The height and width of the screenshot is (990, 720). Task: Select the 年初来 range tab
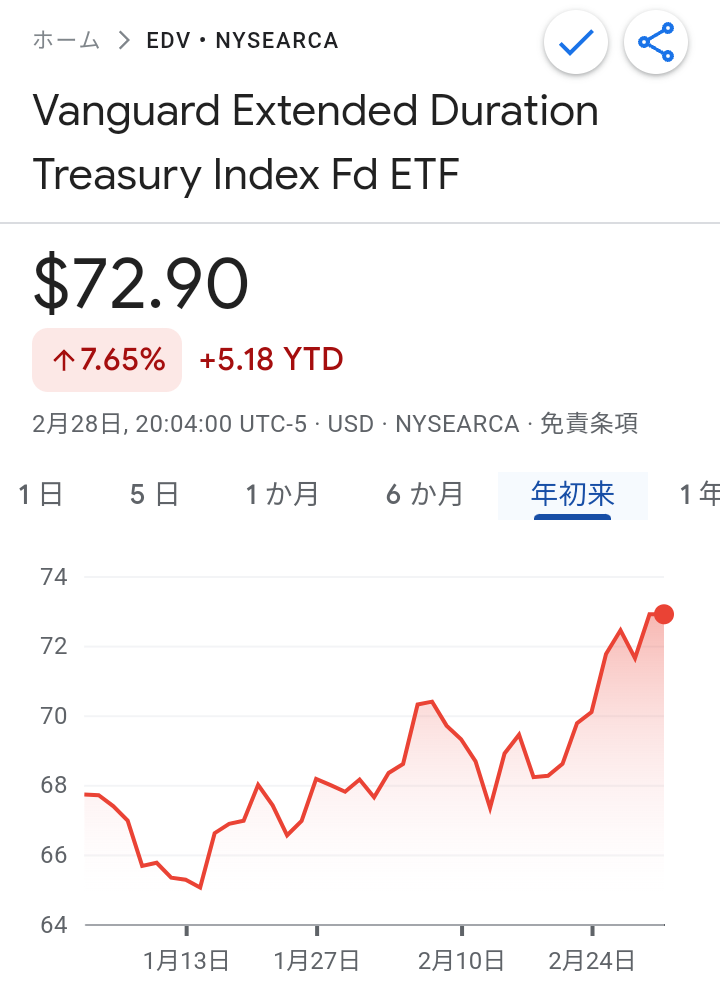572,494
